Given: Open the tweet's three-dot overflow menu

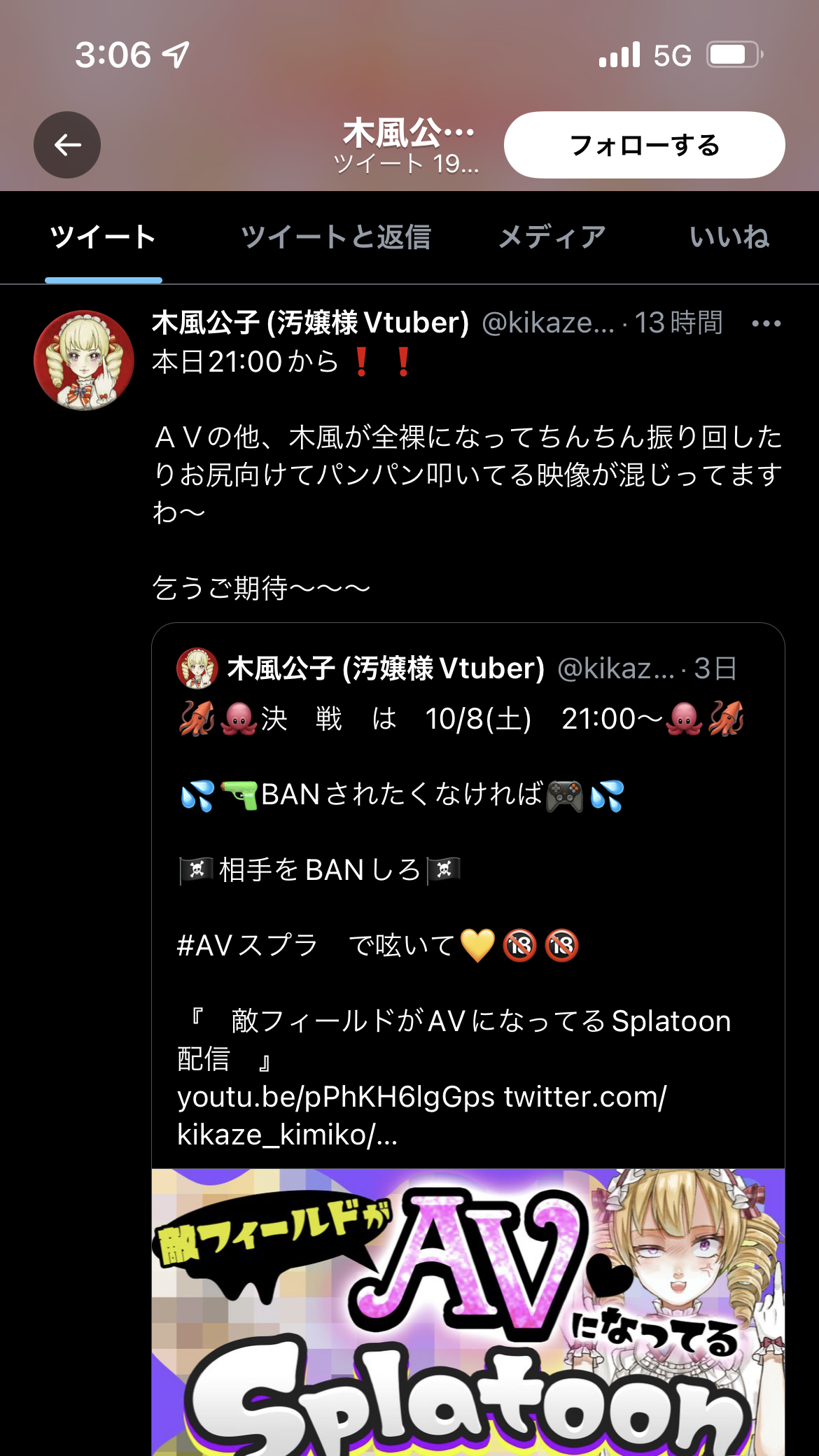Looking at the screenshot, I should [766, 323].
